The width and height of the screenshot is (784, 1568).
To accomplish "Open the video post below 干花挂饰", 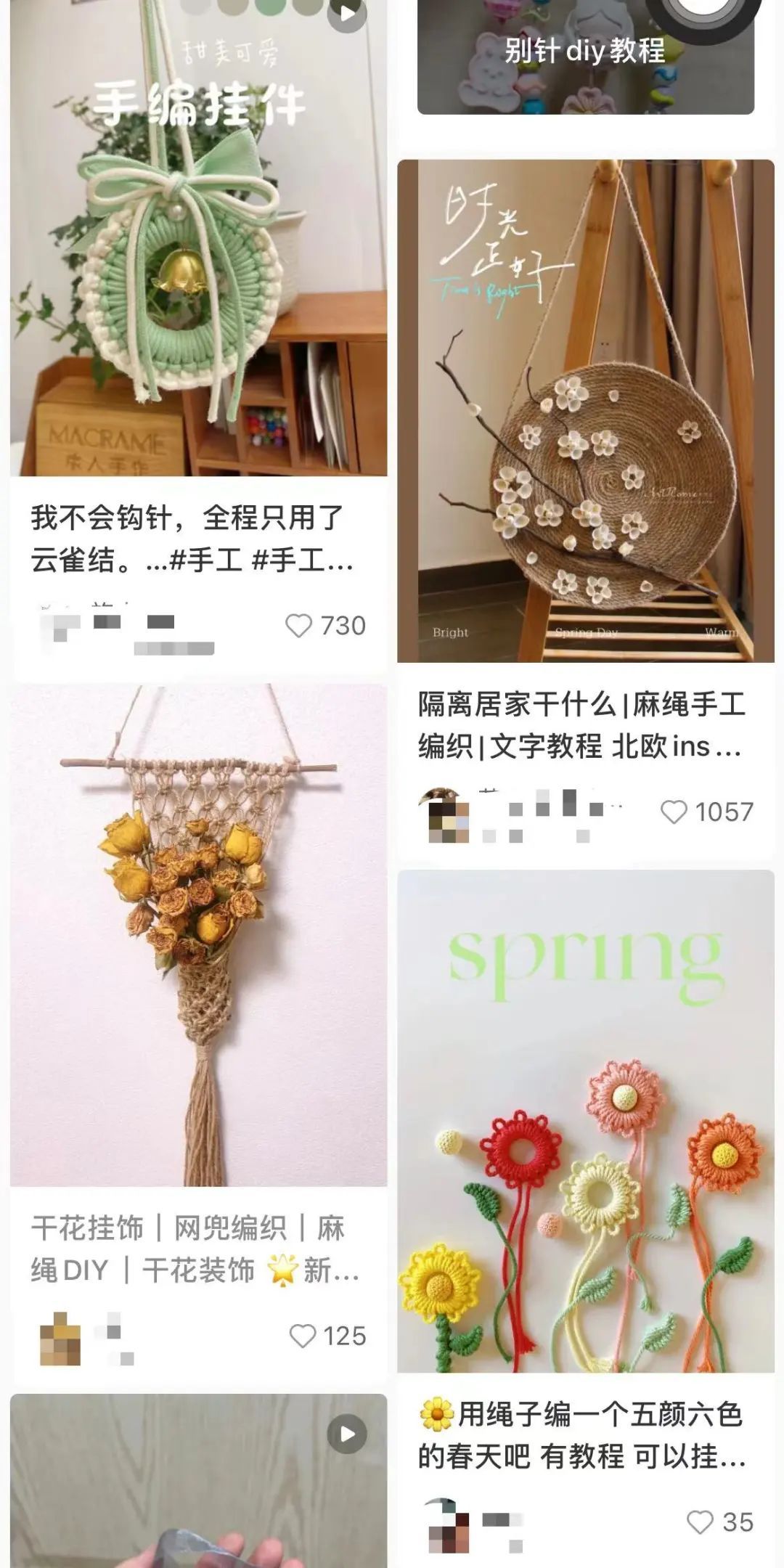I will coord(198,1481).
